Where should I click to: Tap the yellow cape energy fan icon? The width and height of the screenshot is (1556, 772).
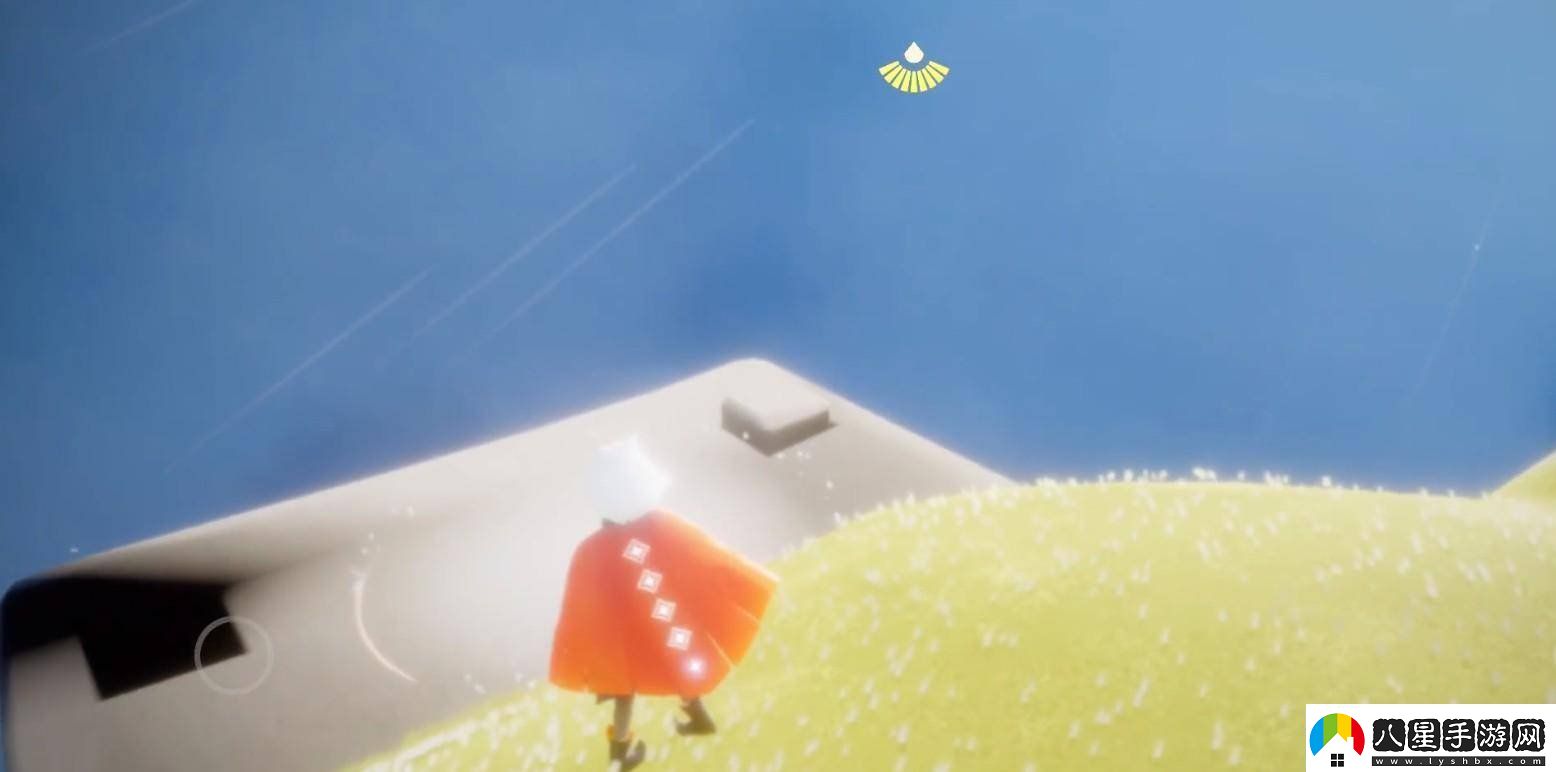[913, 72]
